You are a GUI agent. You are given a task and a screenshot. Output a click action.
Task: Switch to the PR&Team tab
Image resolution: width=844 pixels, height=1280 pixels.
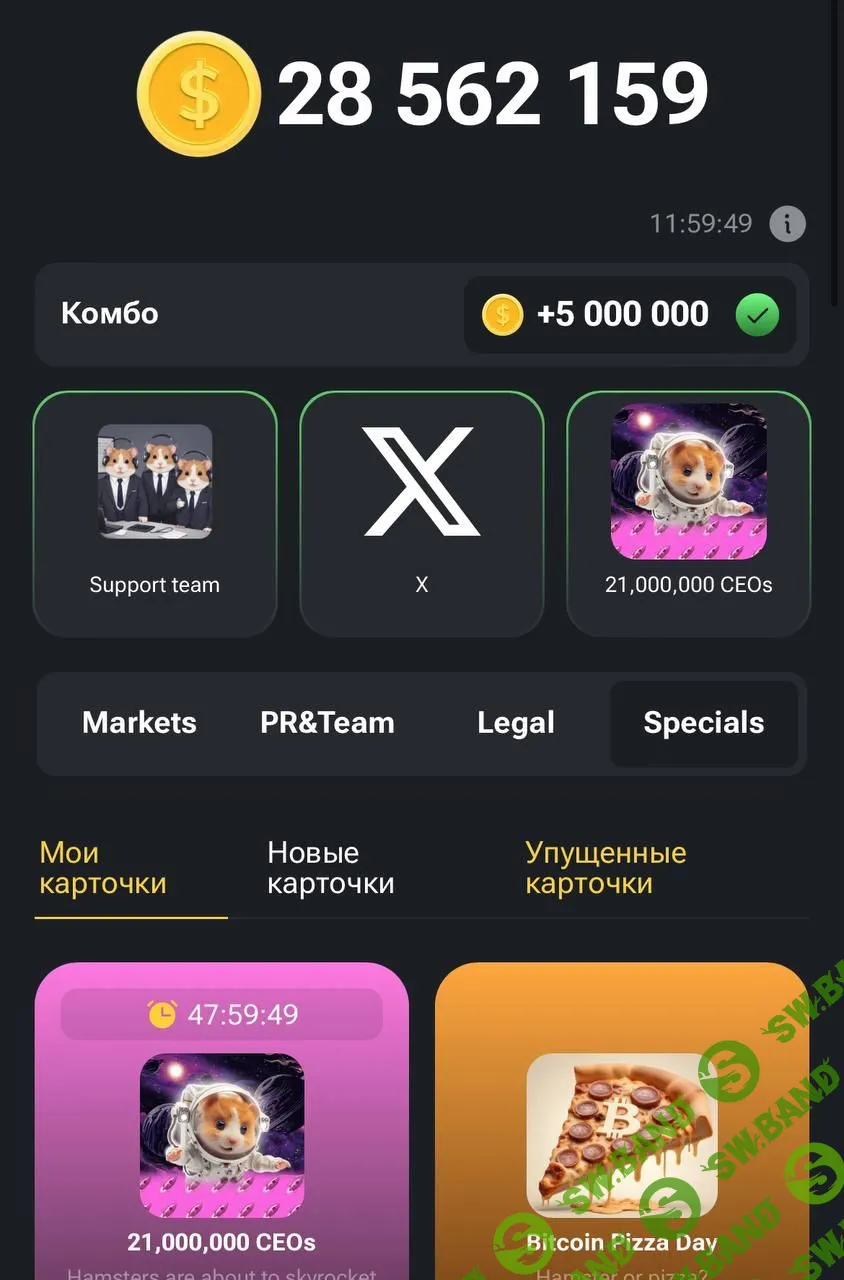[x=327, y=723]
